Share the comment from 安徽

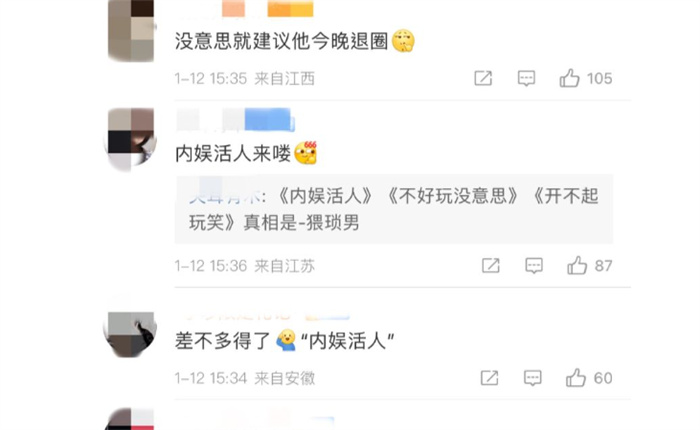click(491, 377)
